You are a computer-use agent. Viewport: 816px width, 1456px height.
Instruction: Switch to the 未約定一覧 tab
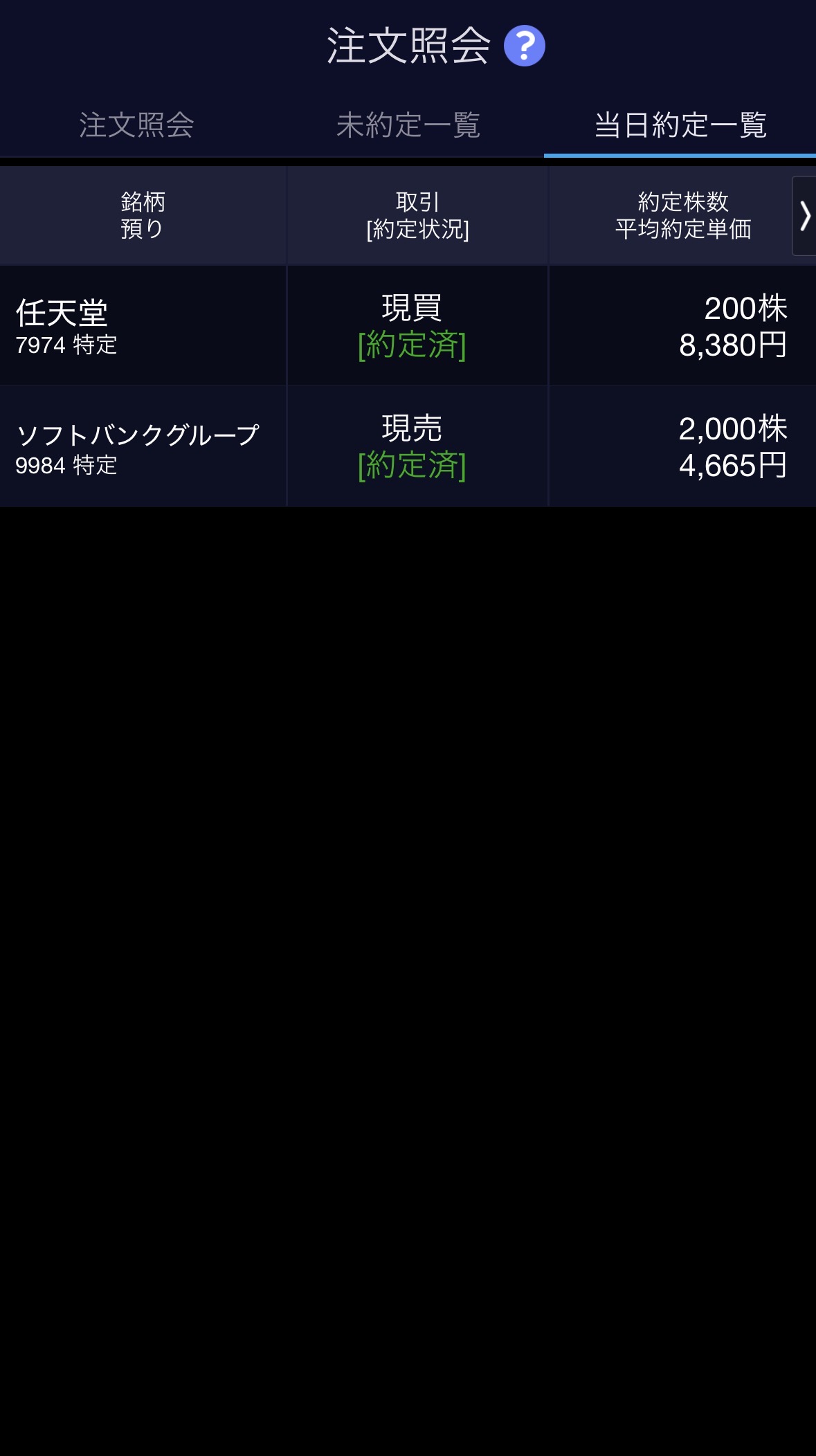pyautogui.click(x=408, y=125)
